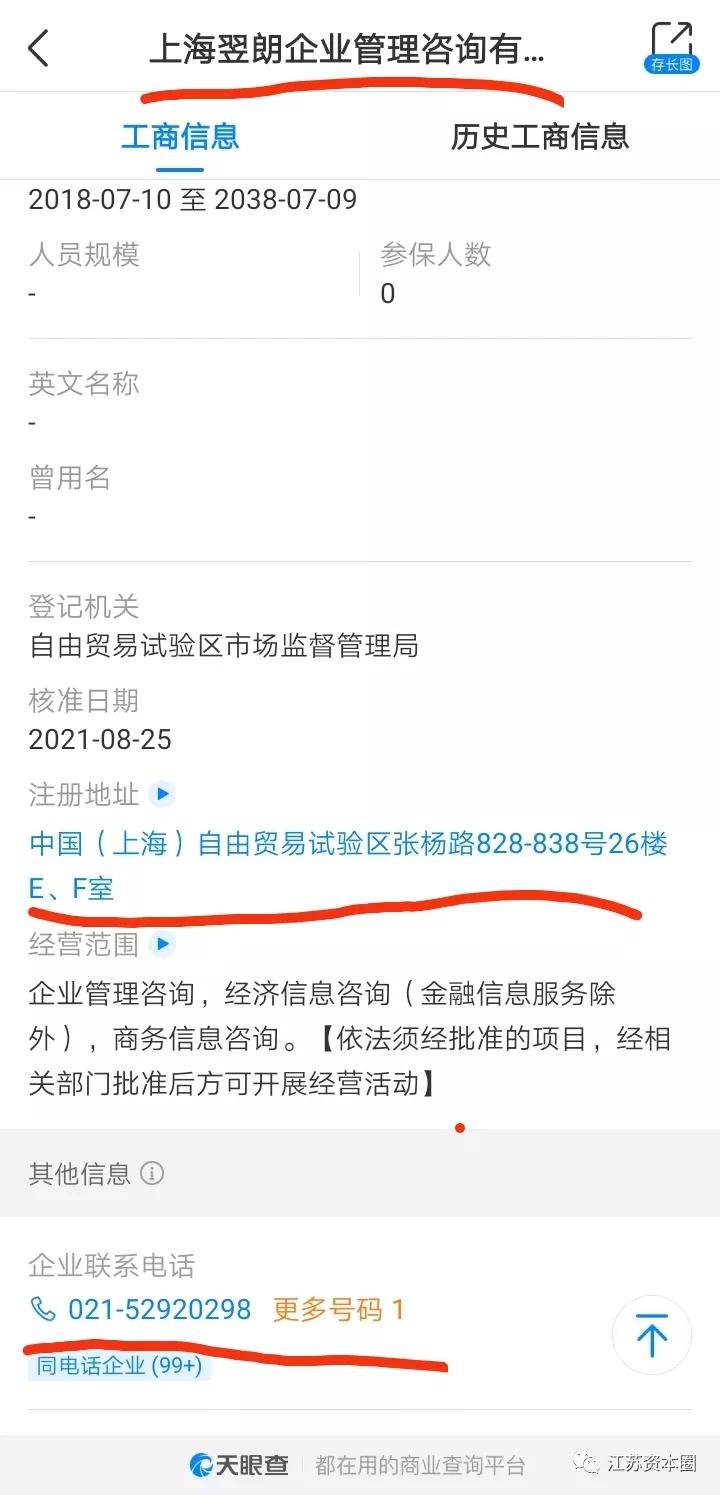Tap the 核准日期 entry 2021-08-25
Viewport: 720px width, 1495px height.
coord(100,739)
